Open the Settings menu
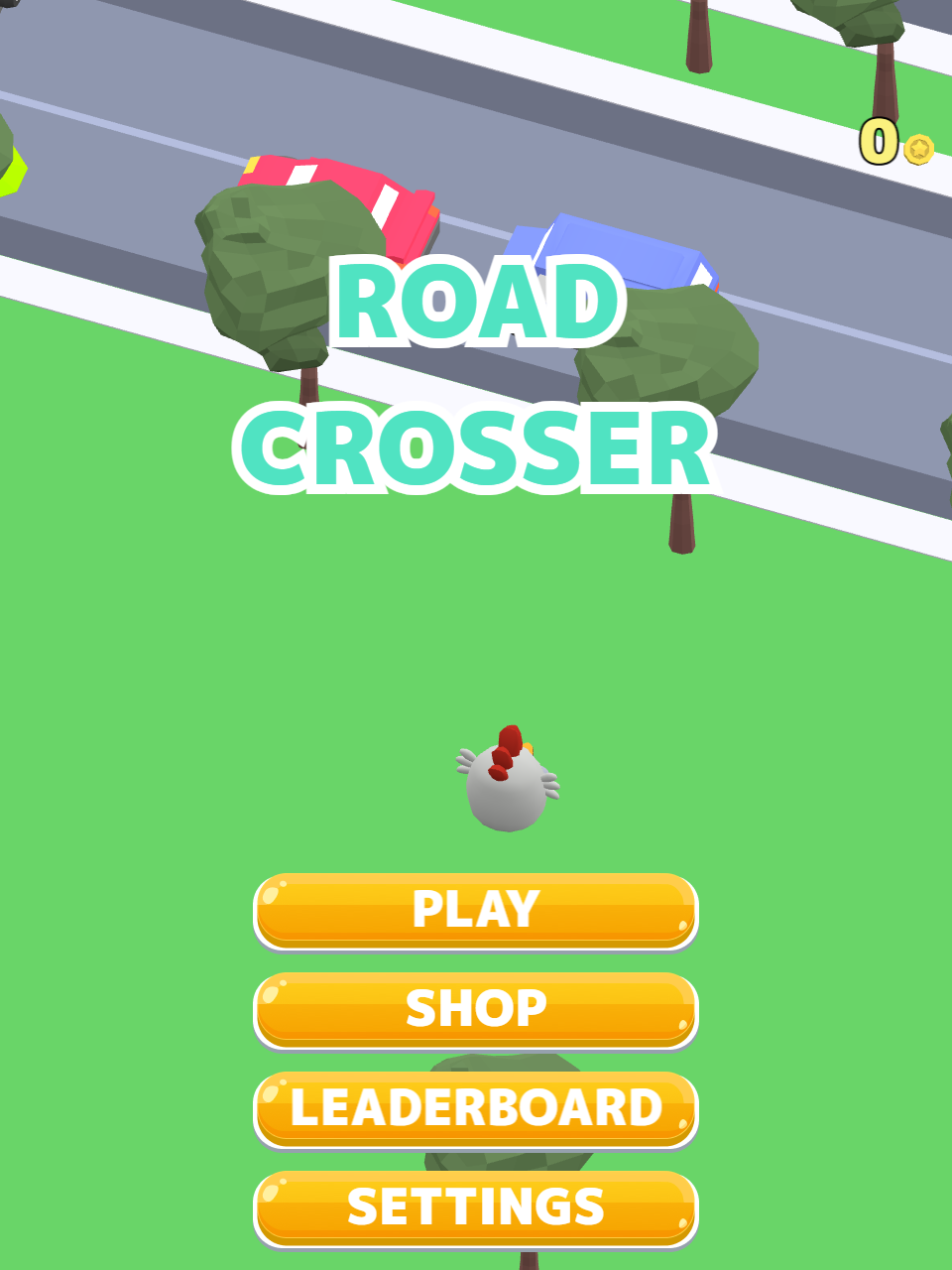The height and width of the screenshot is (1270, 952). pyautogui.click(x=476, y=1207)
